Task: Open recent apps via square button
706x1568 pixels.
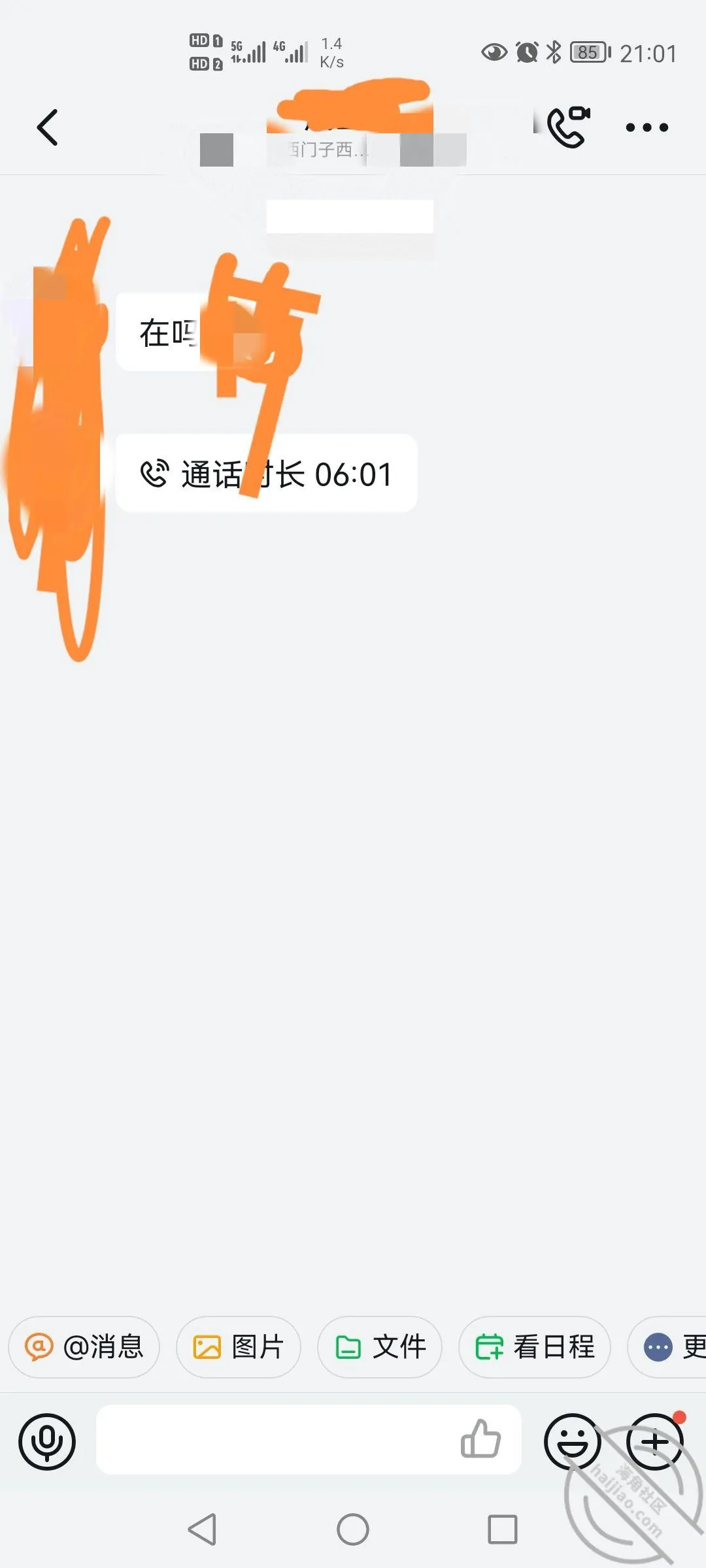Action: pos(503,1529)
